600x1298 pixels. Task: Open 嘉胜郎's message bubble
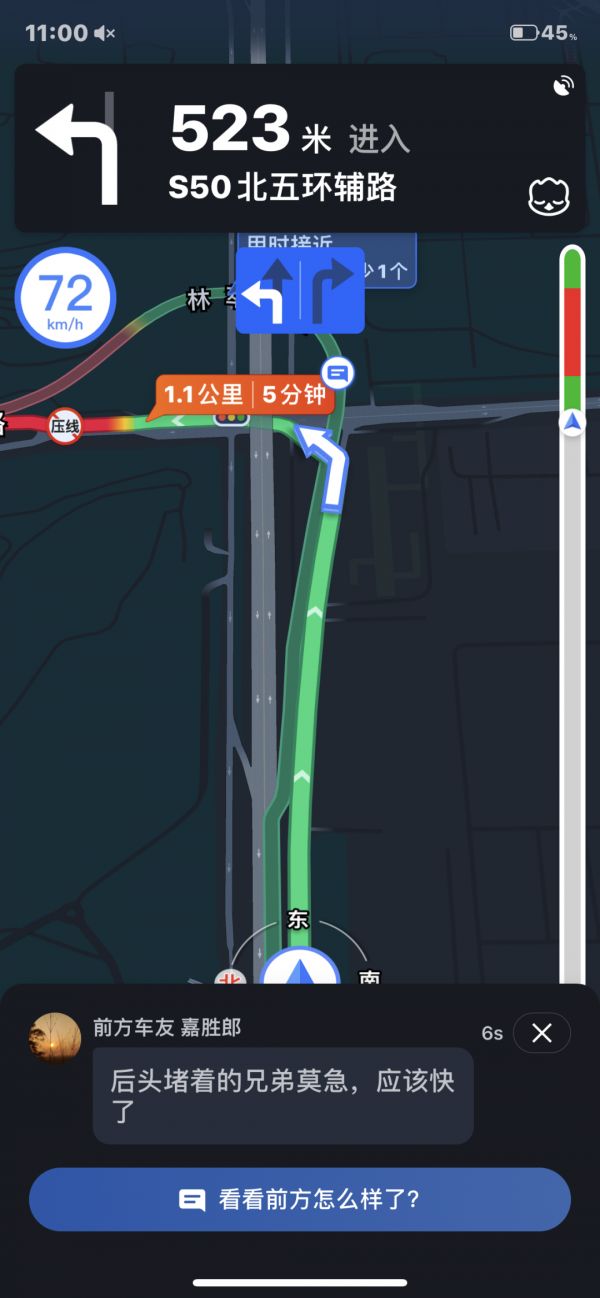[283, 1095]
